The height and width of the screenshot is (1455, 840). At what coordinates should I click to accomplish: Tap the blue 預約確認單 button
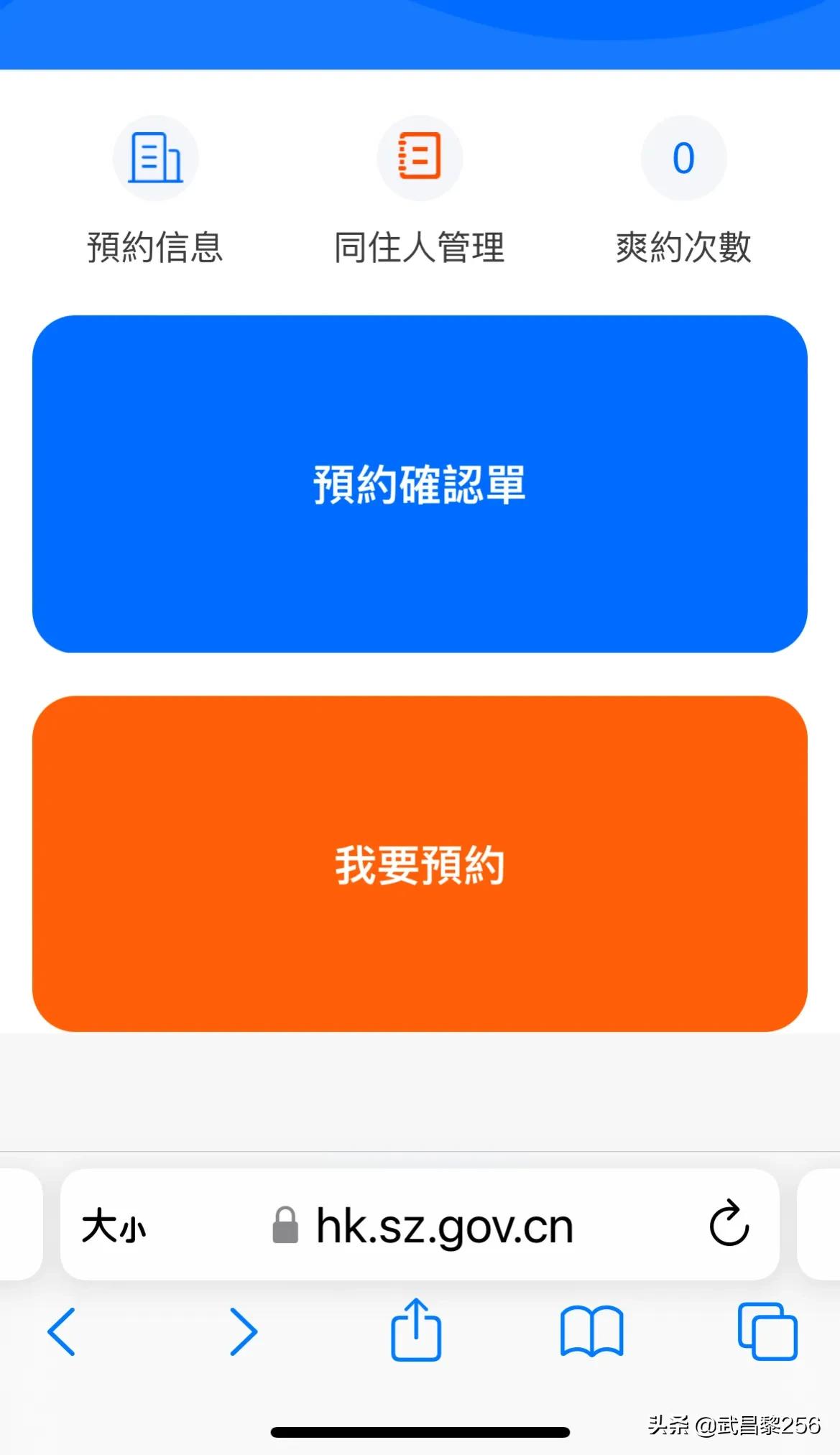[x=420, y=483]
